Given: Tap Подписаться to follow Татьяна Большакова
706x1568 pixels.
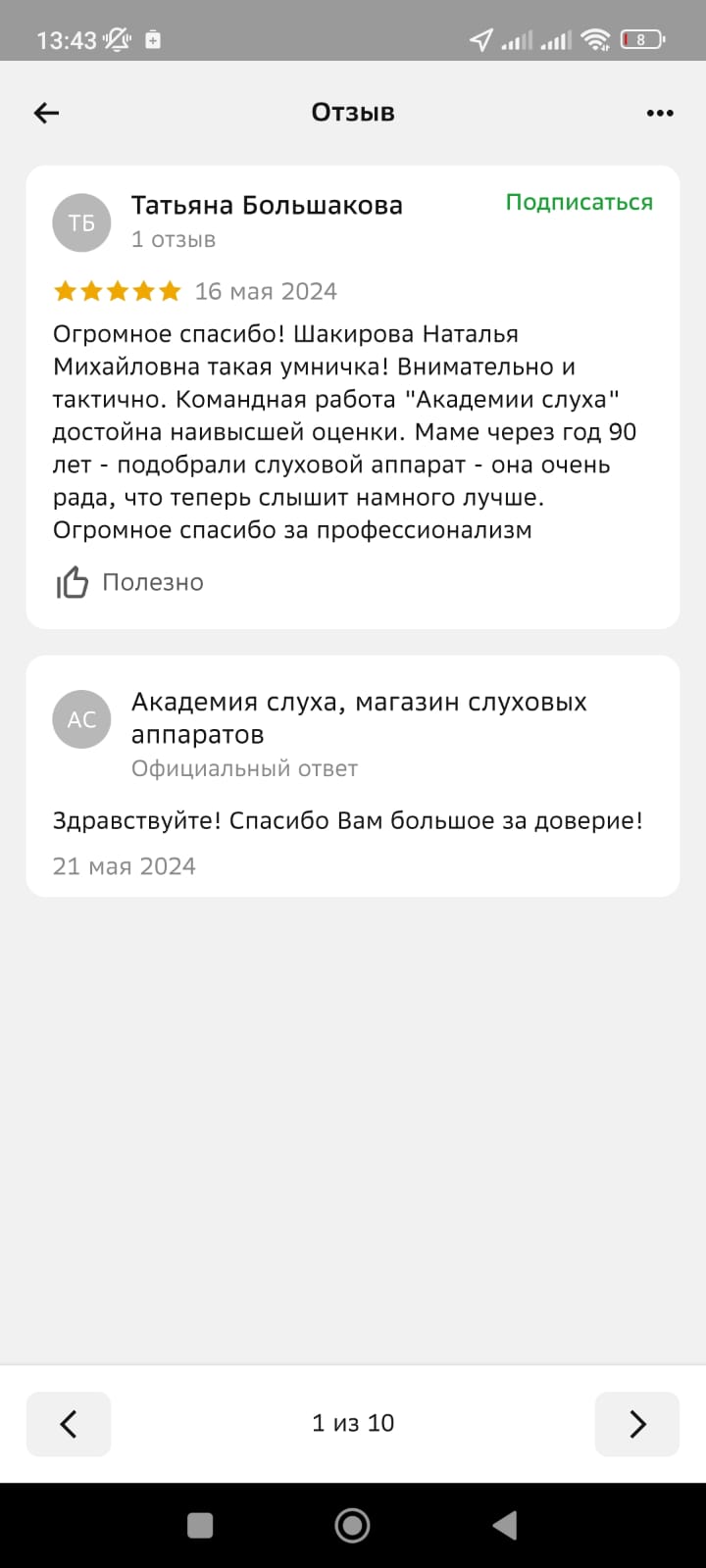Looking at the screenshot, I should coord(579,202).
